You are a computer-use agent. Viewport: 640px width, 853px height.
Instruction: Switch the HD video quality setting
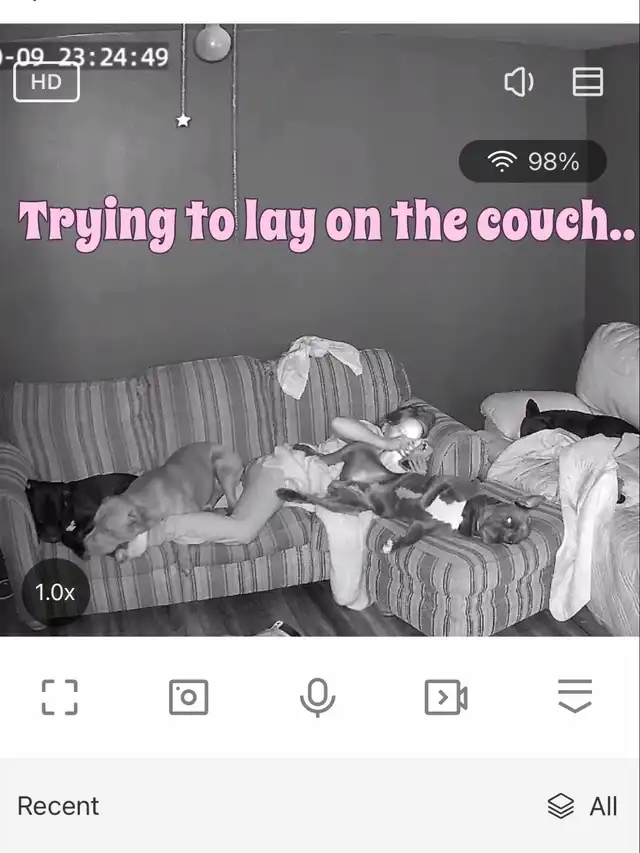(x=46, y=83)
